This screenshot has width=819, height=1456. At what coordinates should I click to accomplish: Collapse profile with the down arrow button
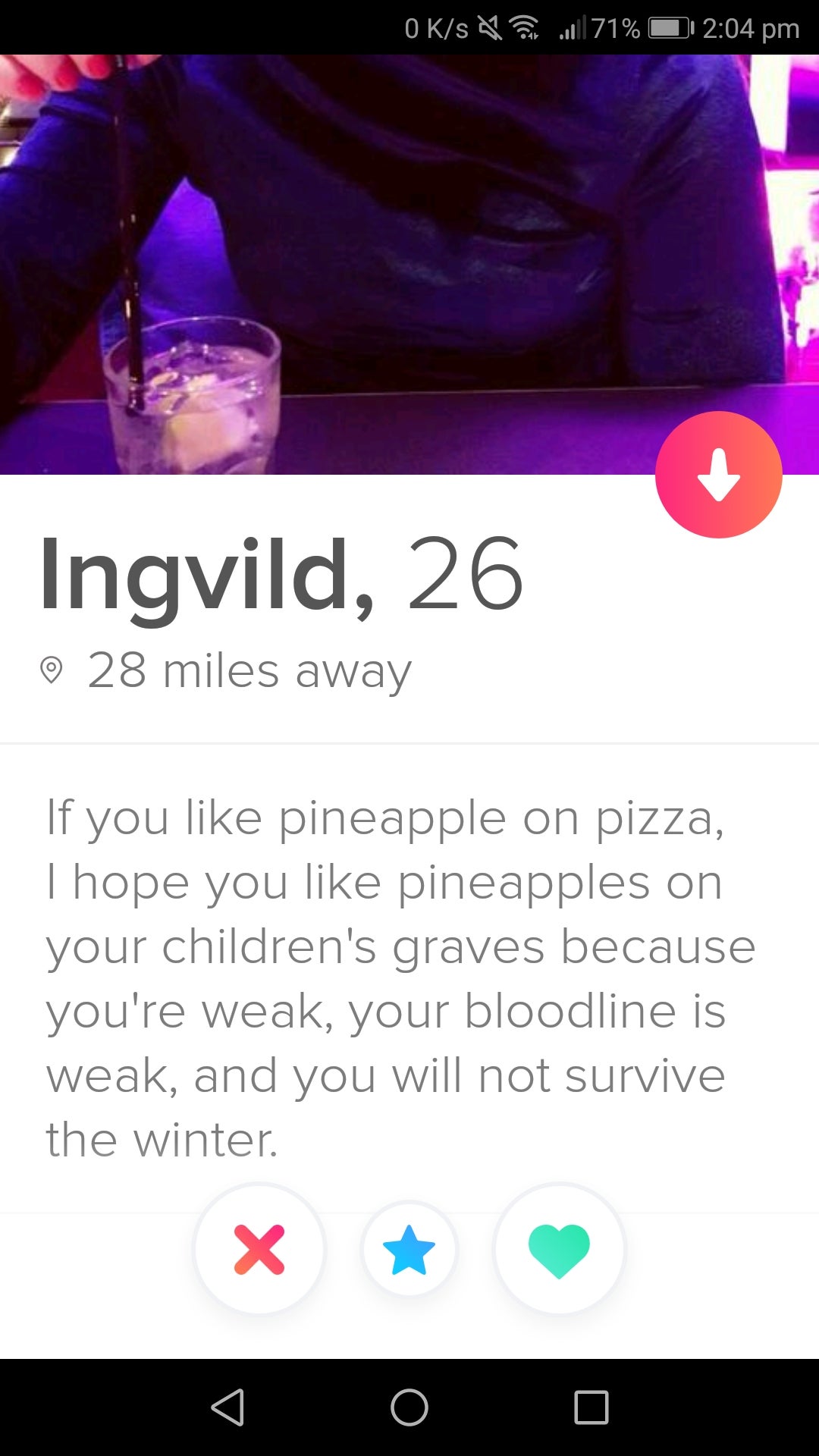718,475
